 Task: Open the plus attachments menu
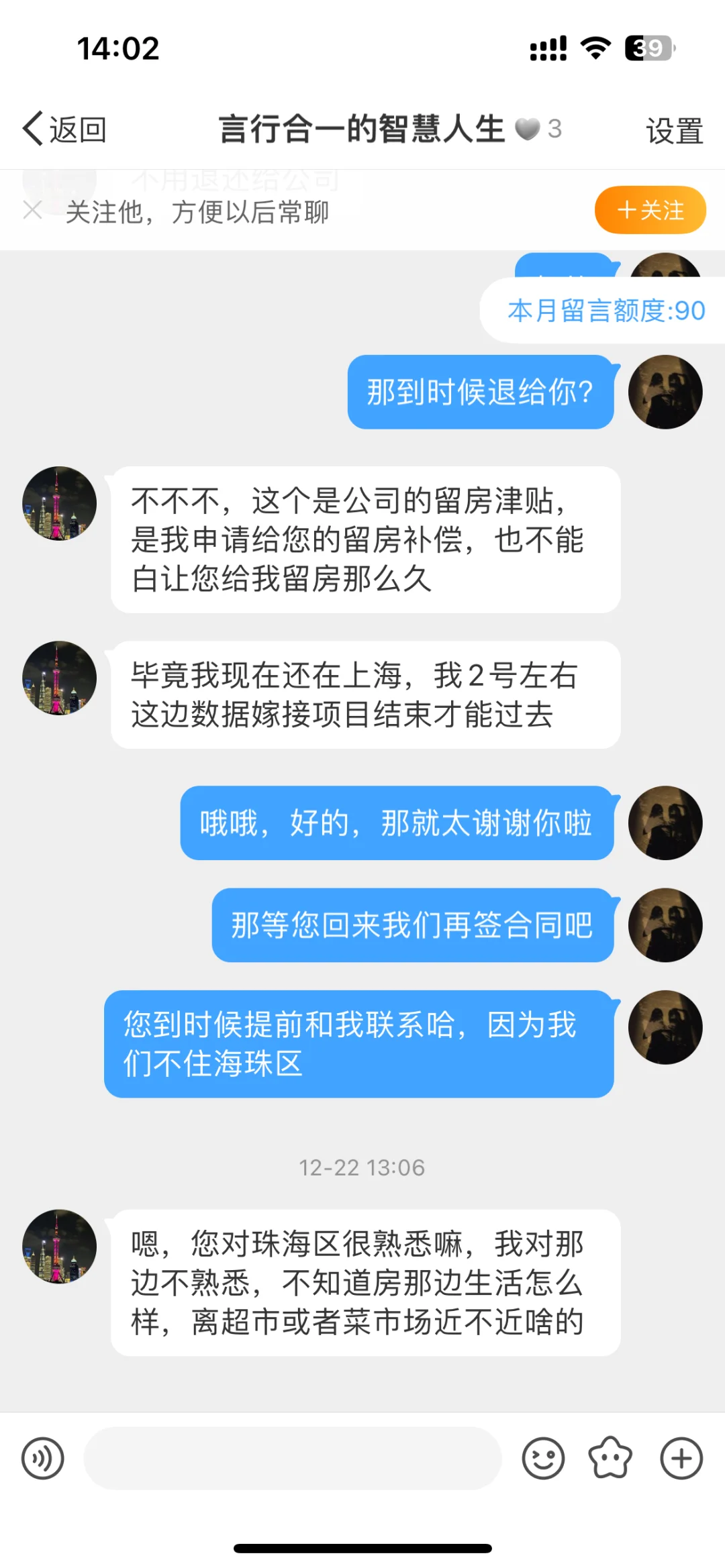[681, 1458]
